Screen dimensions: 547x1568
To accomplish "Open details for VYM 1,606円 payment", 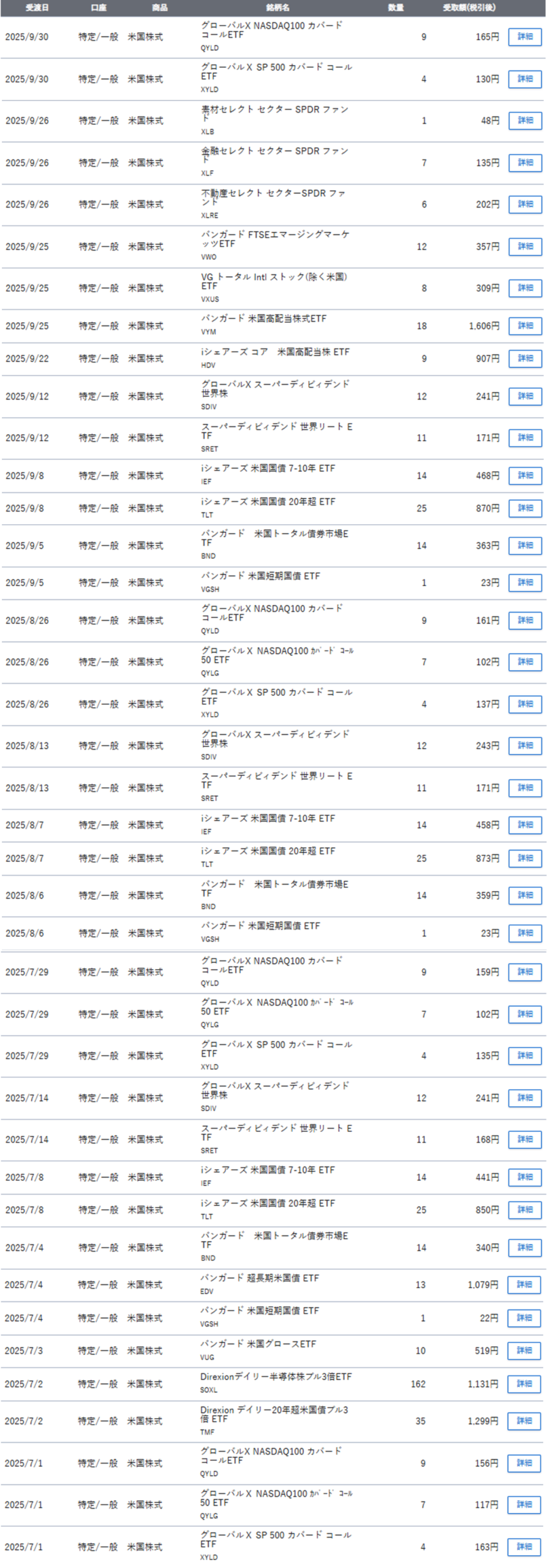I will pyautogui.click(x=525, y=326).
